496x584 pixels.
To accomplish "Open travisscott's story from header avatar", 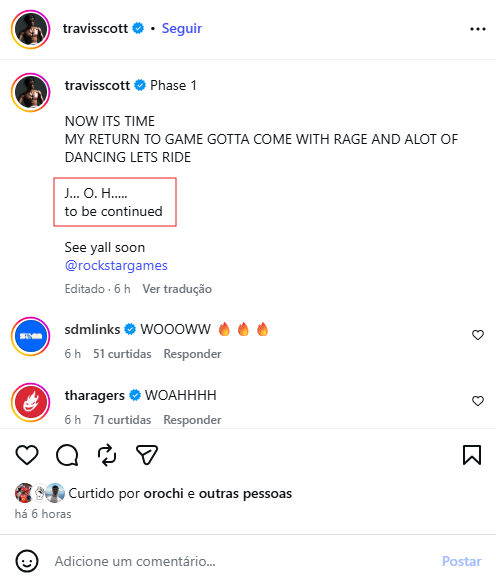I will 31,29.
